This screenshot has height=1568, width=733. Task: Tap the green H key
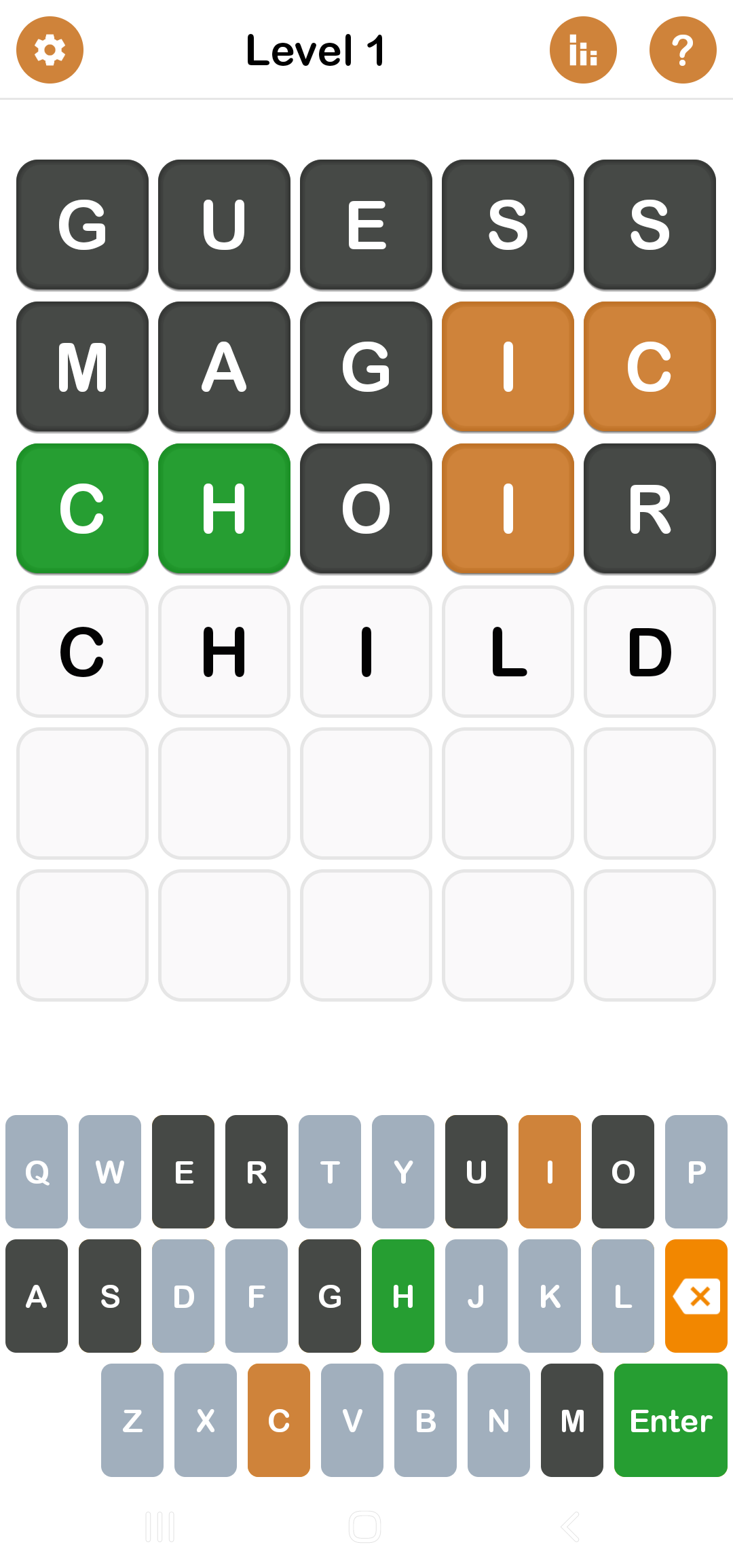pos(403,1296)
